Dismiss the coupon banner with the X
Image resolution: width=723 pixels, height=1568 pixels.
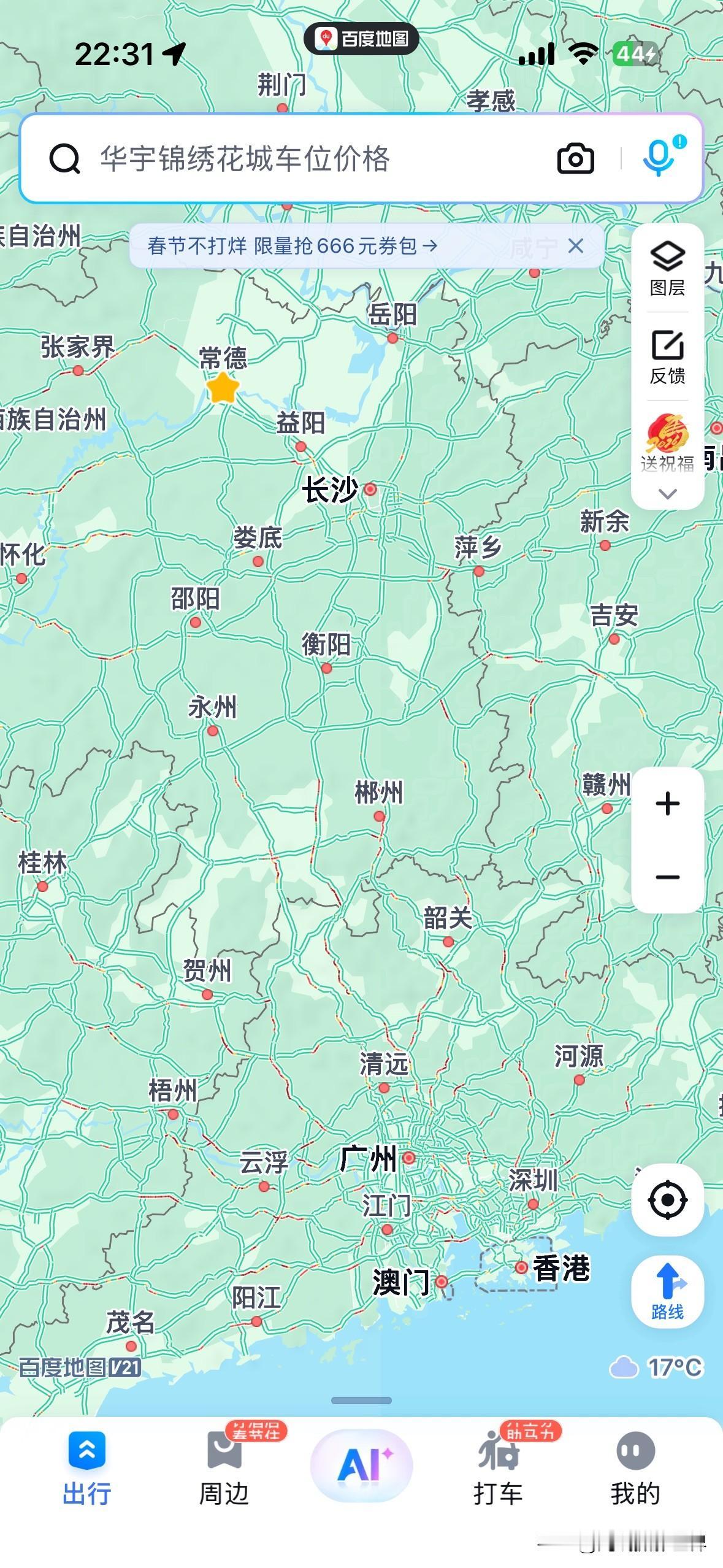(575, 245)
